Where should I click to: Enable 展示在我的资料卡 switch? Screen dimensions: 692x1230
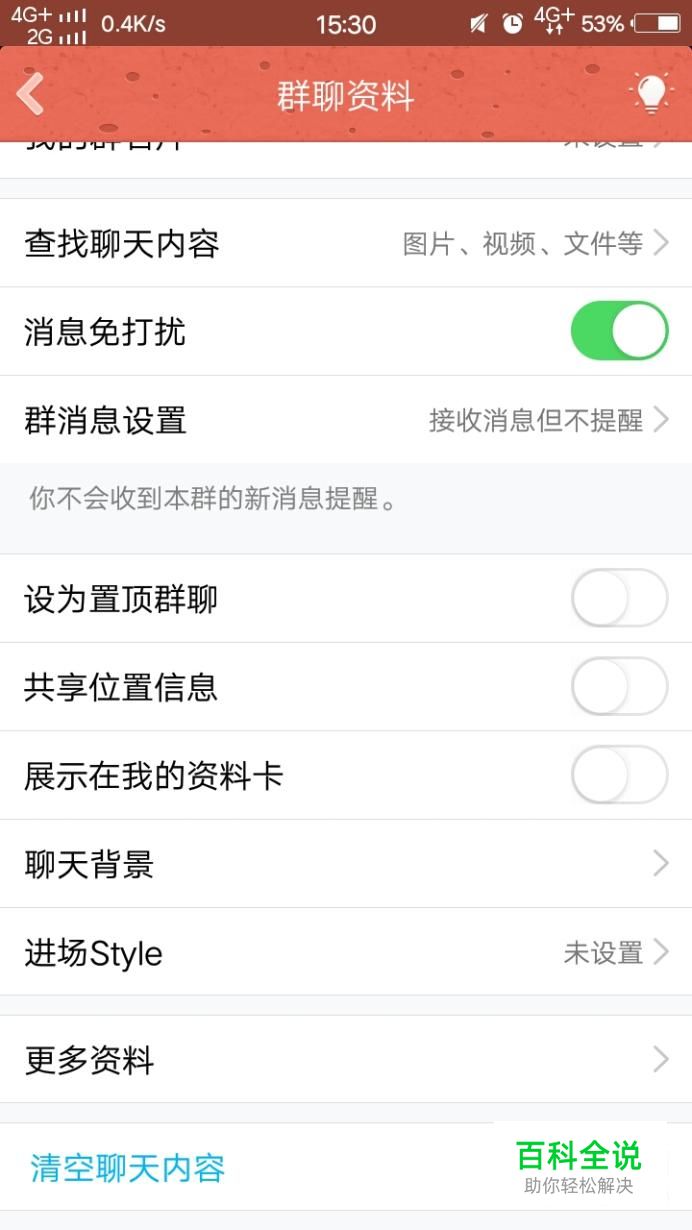click(619, 775)
